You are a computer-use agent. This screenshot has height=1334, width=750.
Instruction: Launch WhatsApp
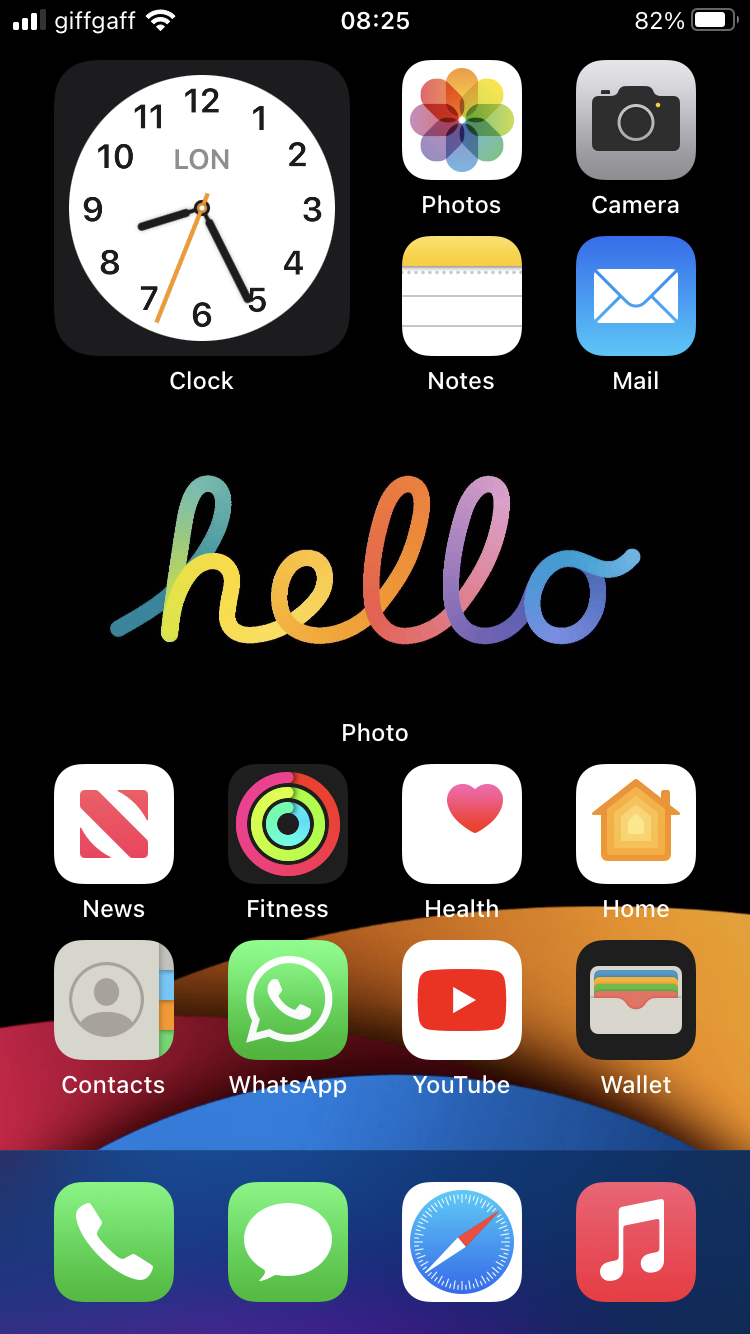point(288,1000)
